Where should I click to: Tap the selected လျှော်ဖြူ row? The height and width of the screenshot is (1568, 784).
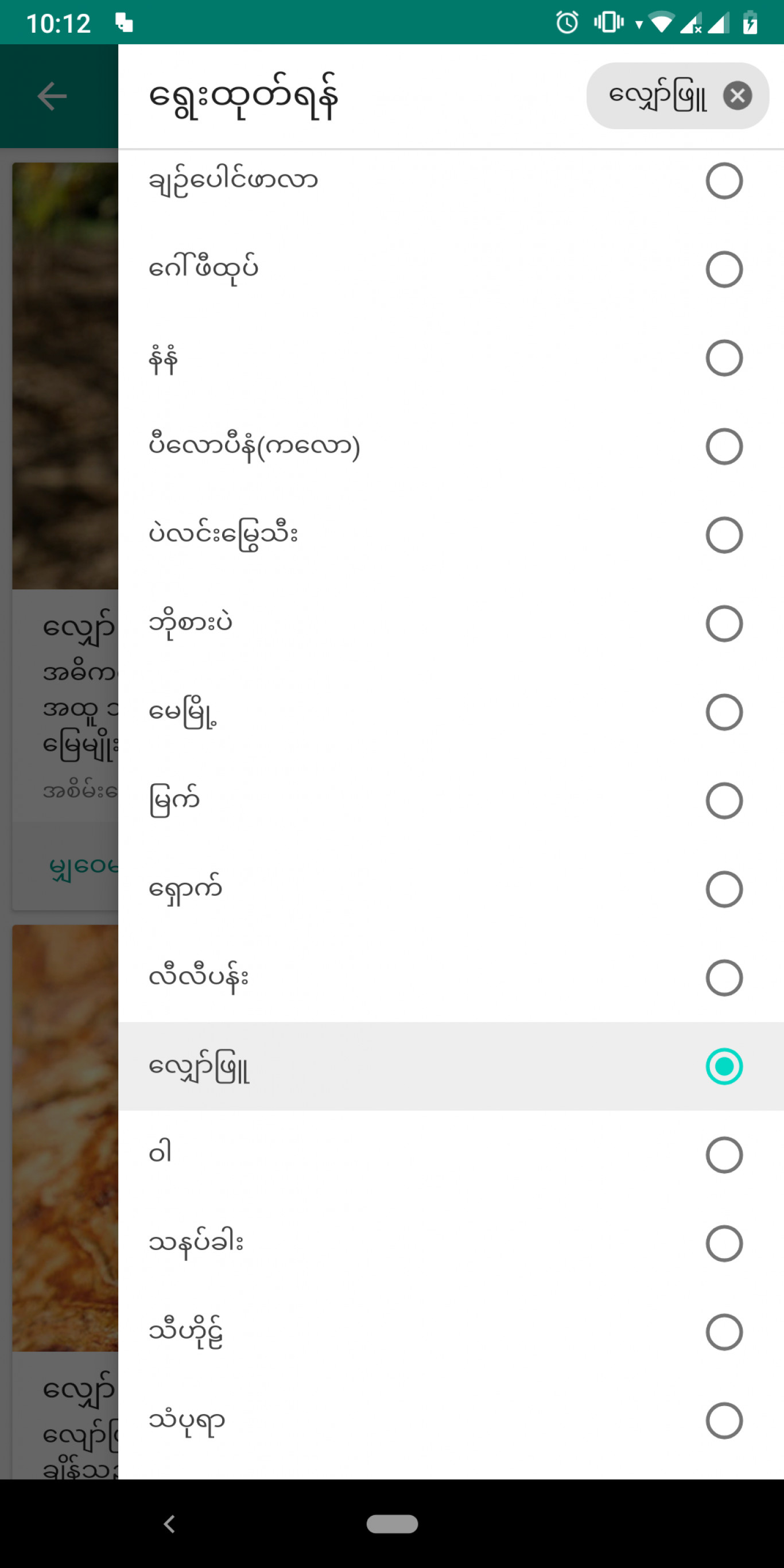451,1066
